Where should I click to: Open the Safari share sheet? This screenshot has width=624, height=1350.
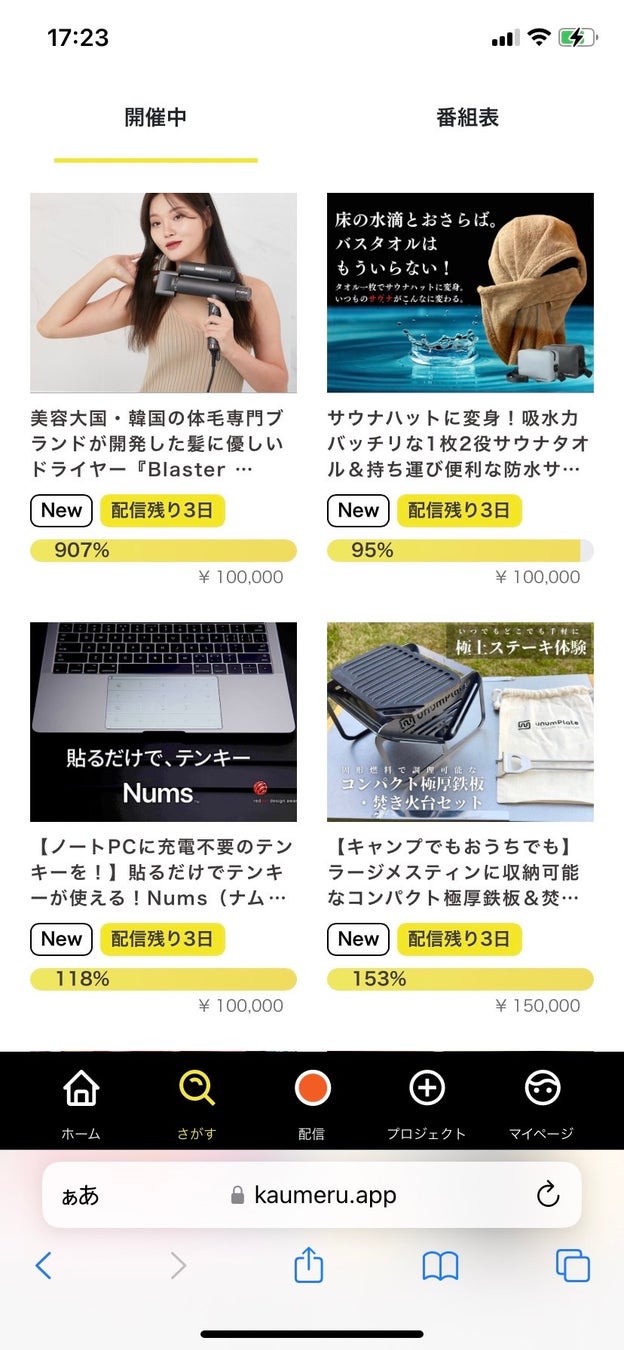pyautogui.click(x=309, y=1265)
